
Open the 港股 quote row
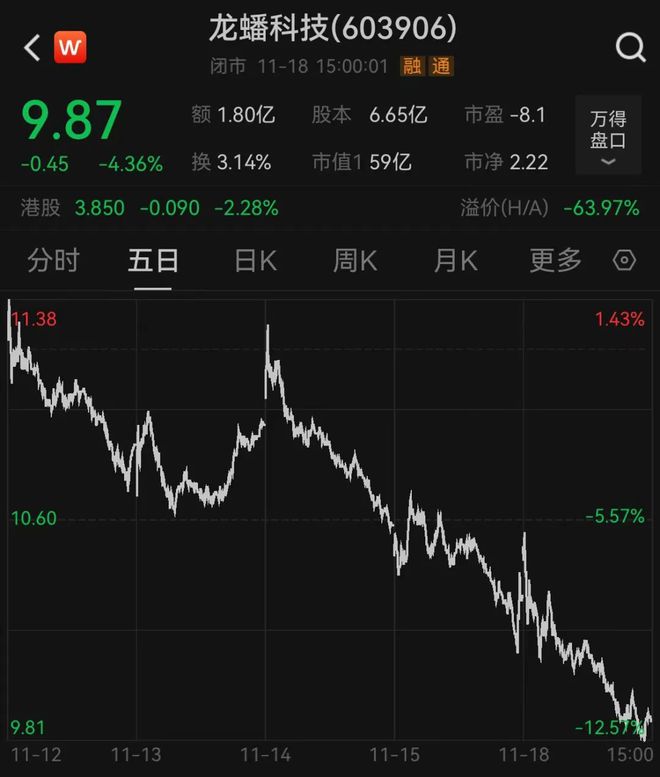(330, 208)
